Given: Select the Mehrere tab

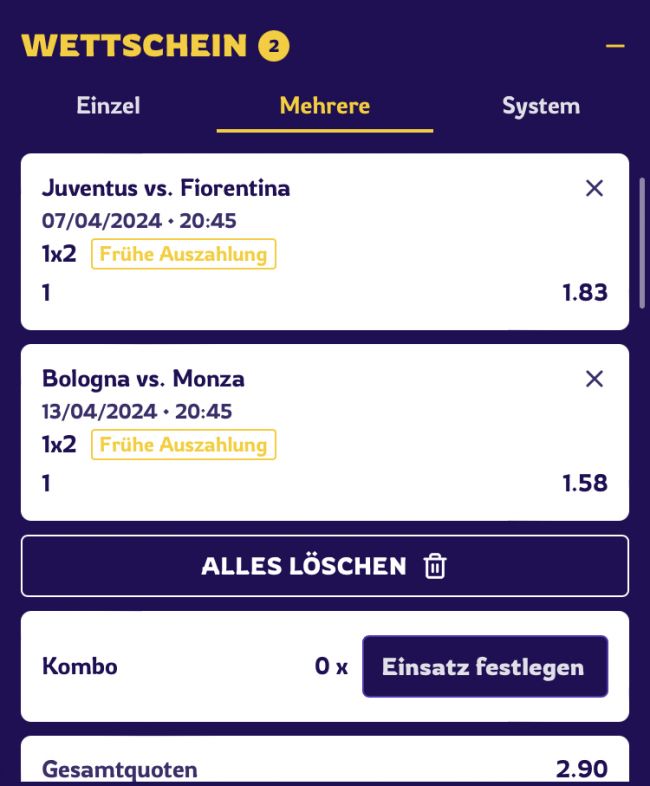Looking at the screenshot, I should pos(325,106).
